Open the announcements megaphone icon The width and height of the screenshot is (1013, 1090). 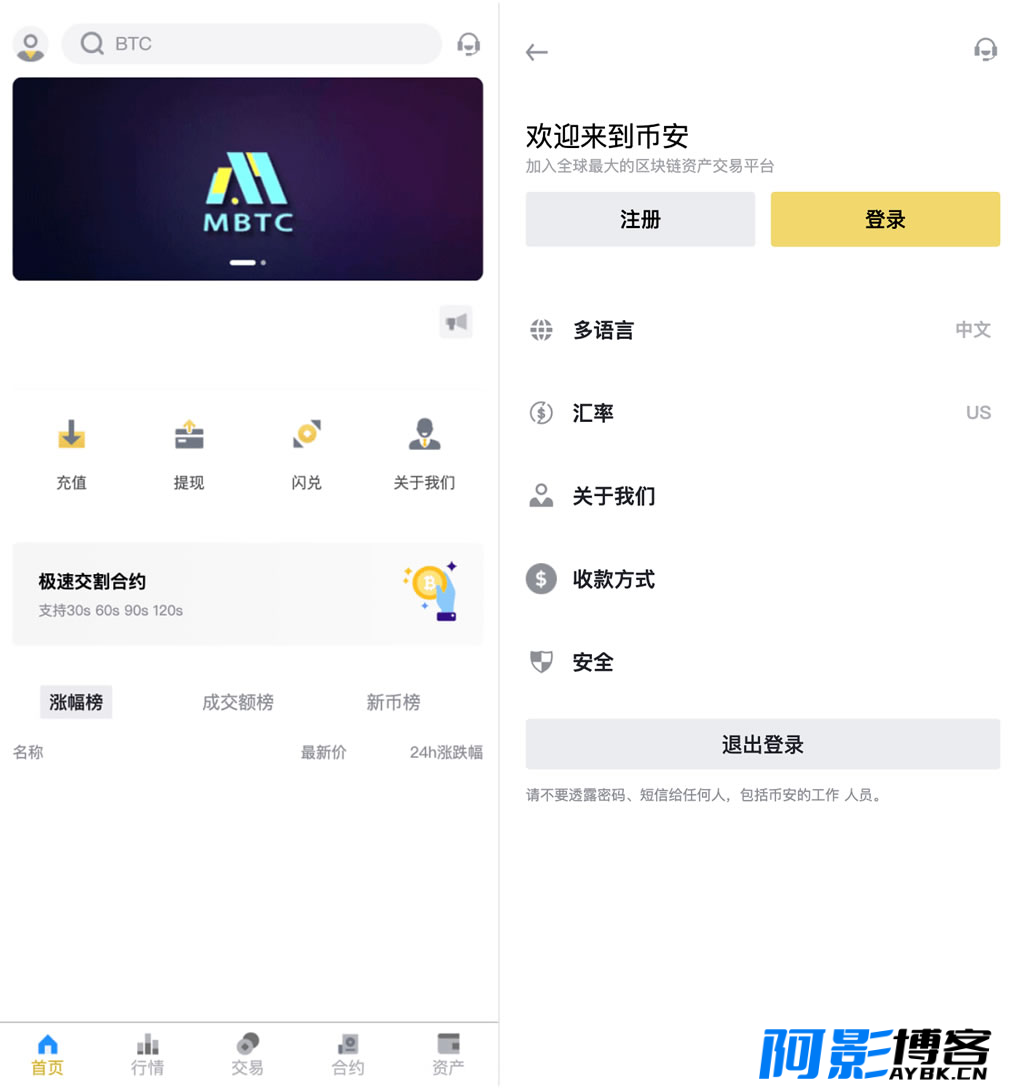point(456,322)
